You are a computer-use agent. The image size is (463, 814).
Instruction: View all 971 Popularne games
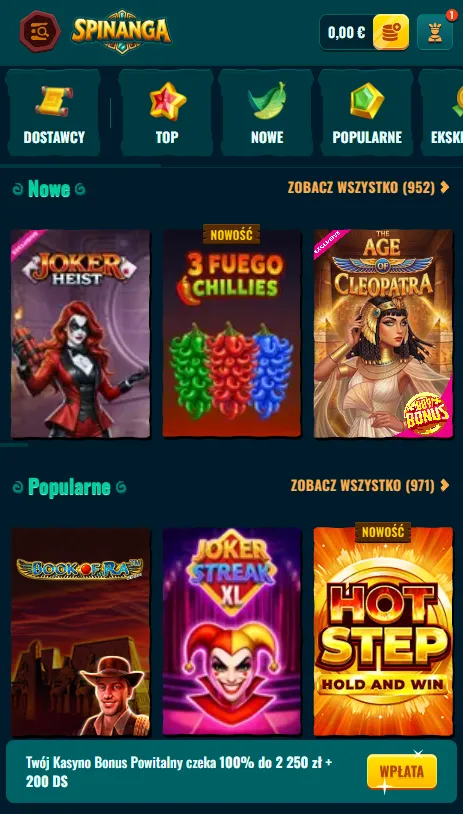point(370,485)
